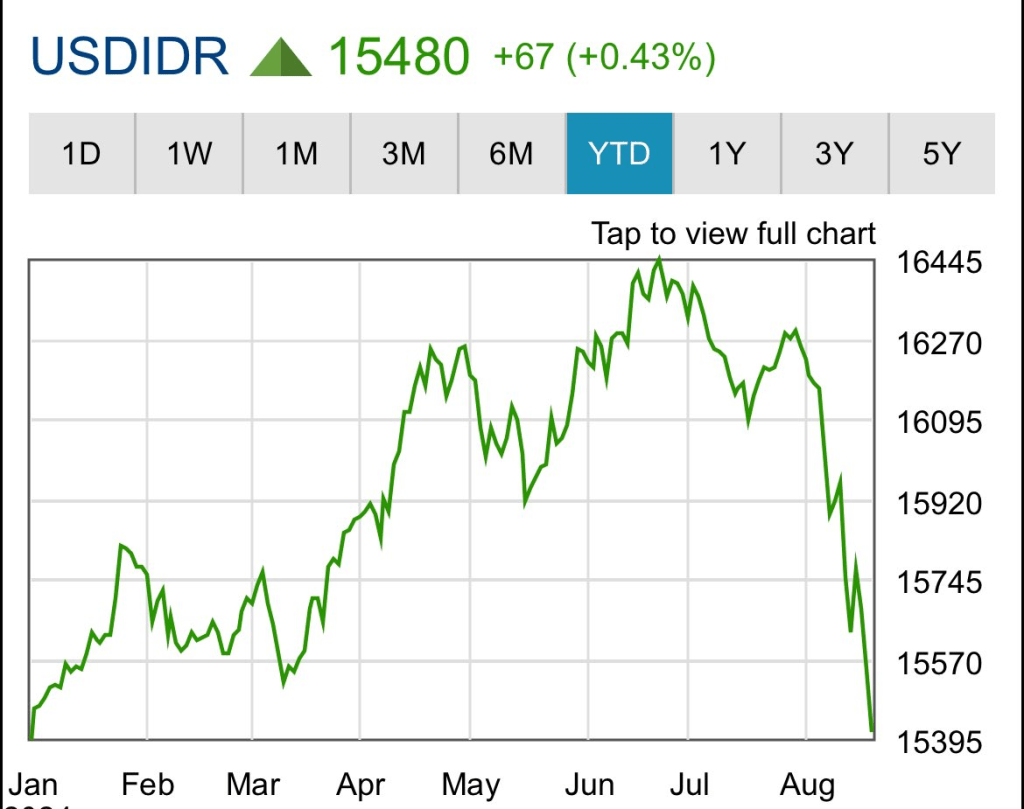Show the 1M chart period
The height and width of the screenshot is (809, 1024).
(x=297, y=154)
